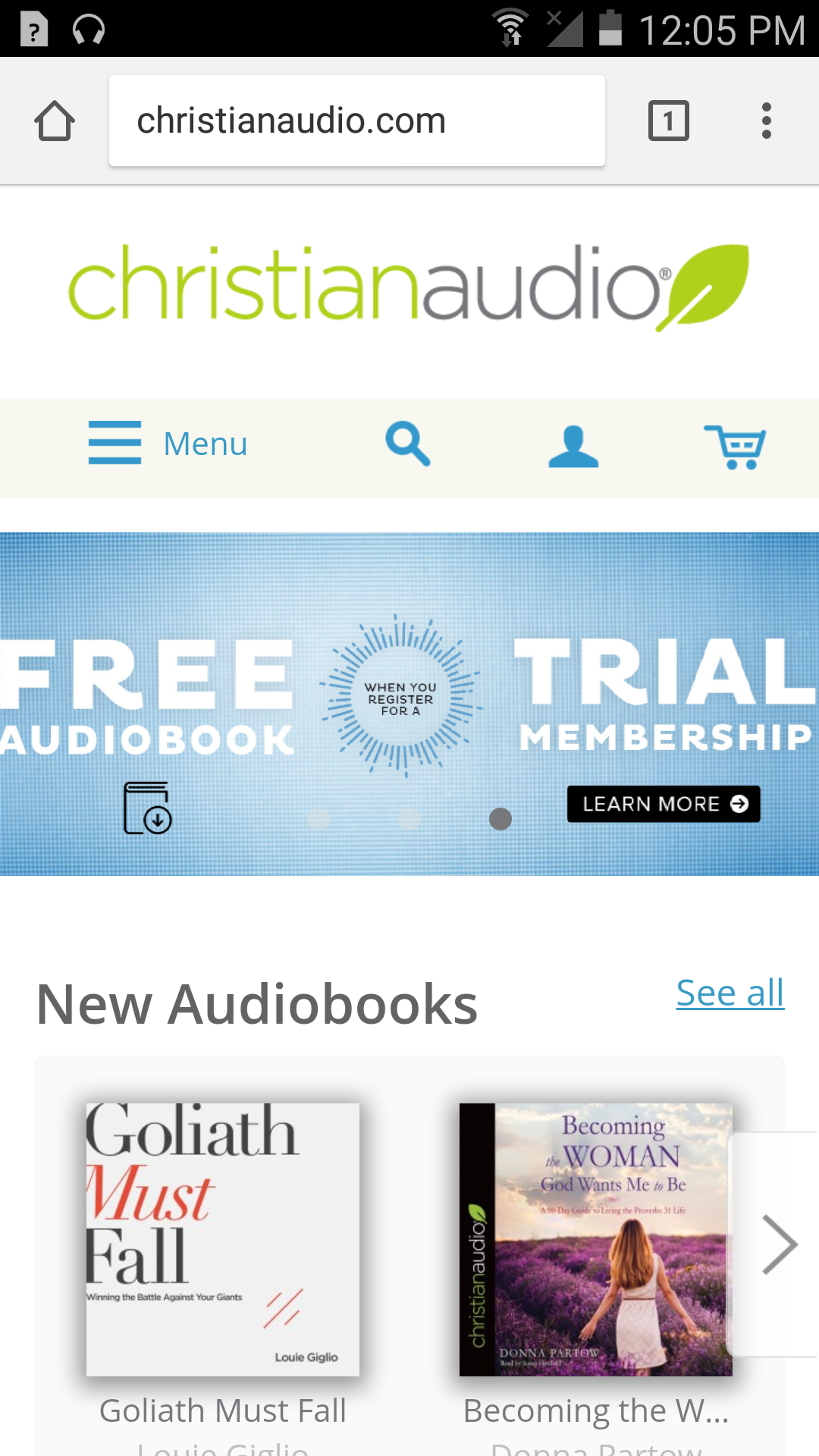
Task: Open the browser overflow menu
Action: (x=767, y=121)
